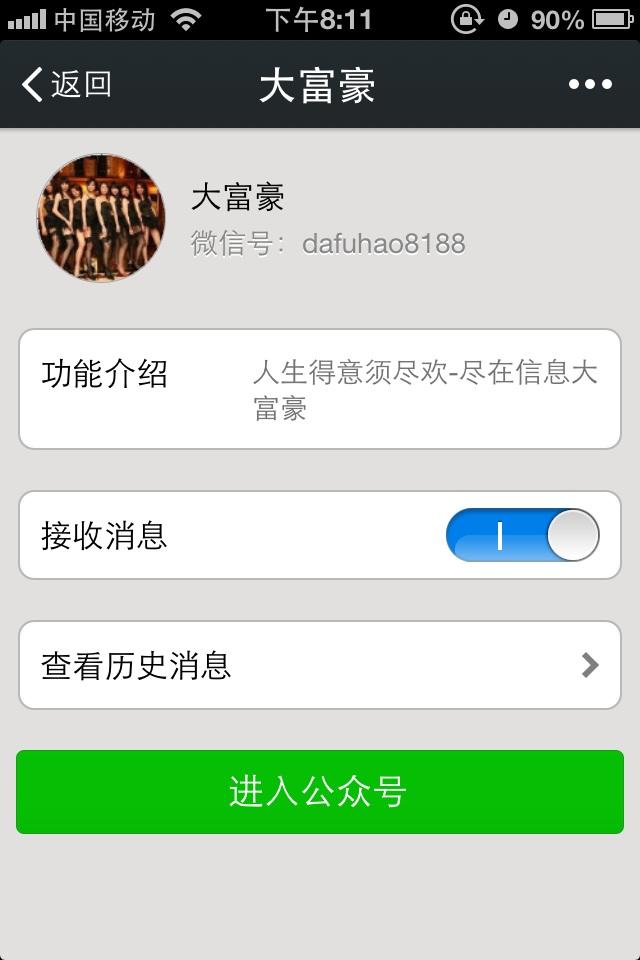Viewport: 640px width, 960px height.
Task: Go back using the 返回 button
Action: tap(66, 85)
